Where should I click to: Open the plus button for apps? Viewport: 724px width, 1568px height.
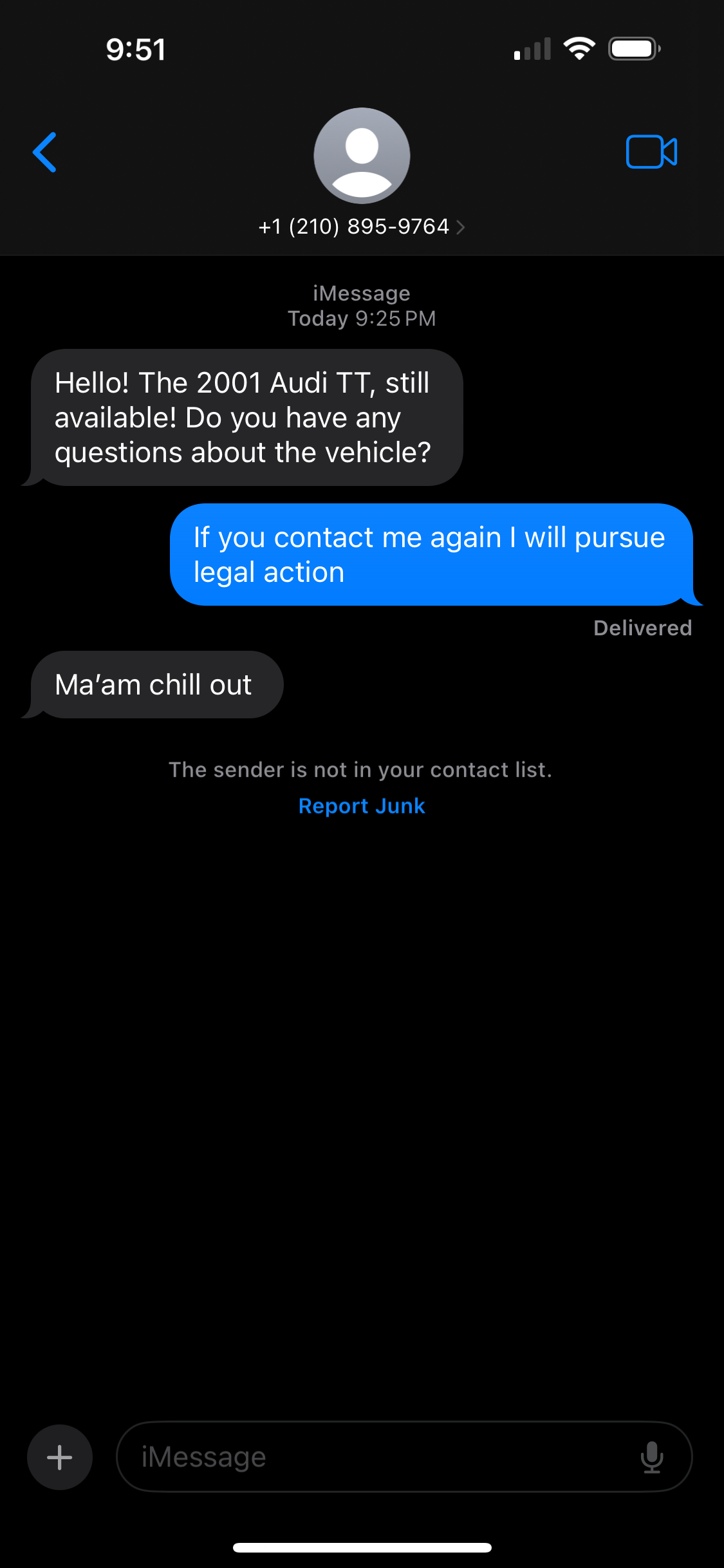pyautogui.click(x=59, y=1457)
